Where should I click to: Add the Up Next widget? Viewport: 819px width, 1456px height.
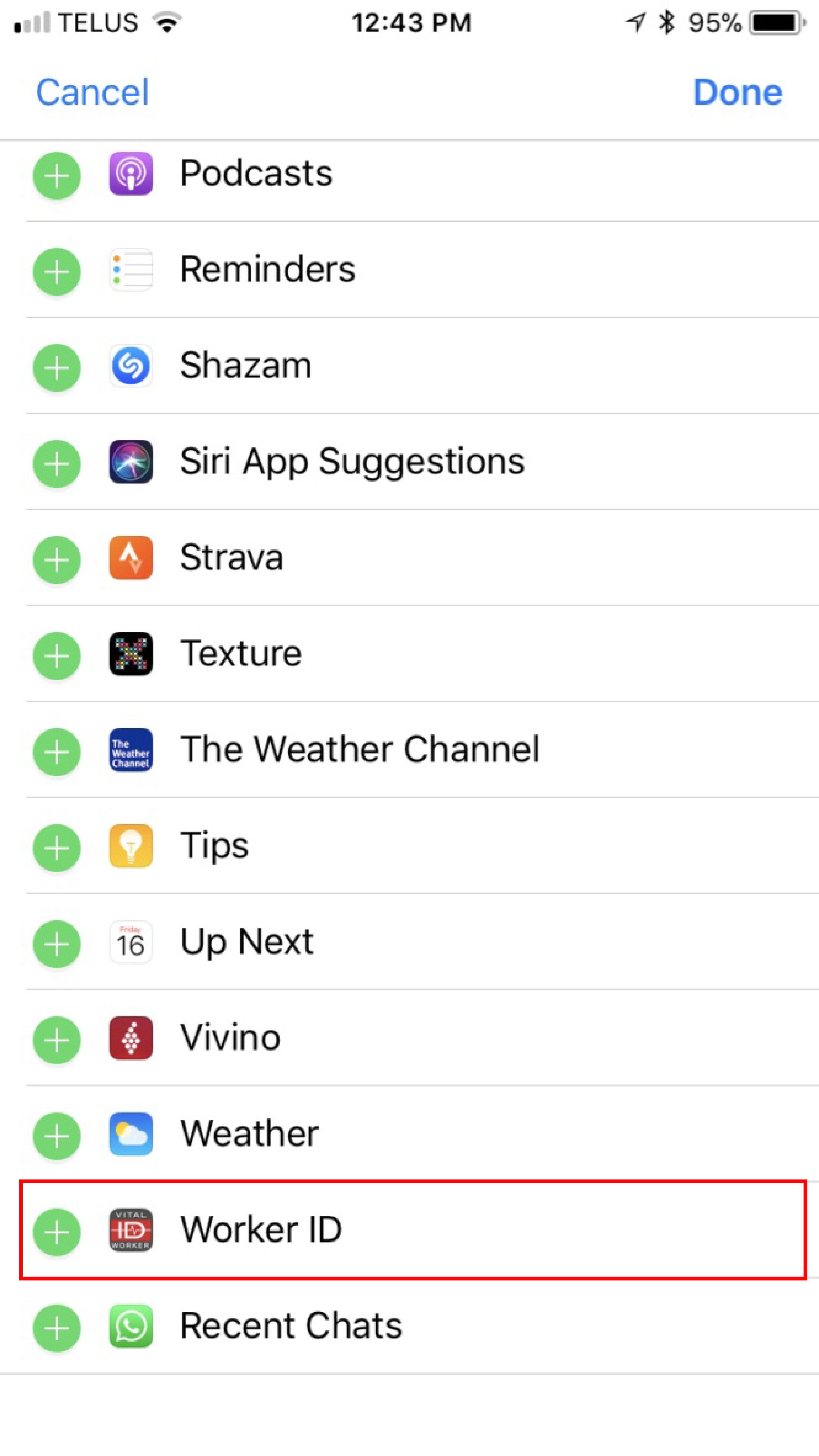pos(56,944)
